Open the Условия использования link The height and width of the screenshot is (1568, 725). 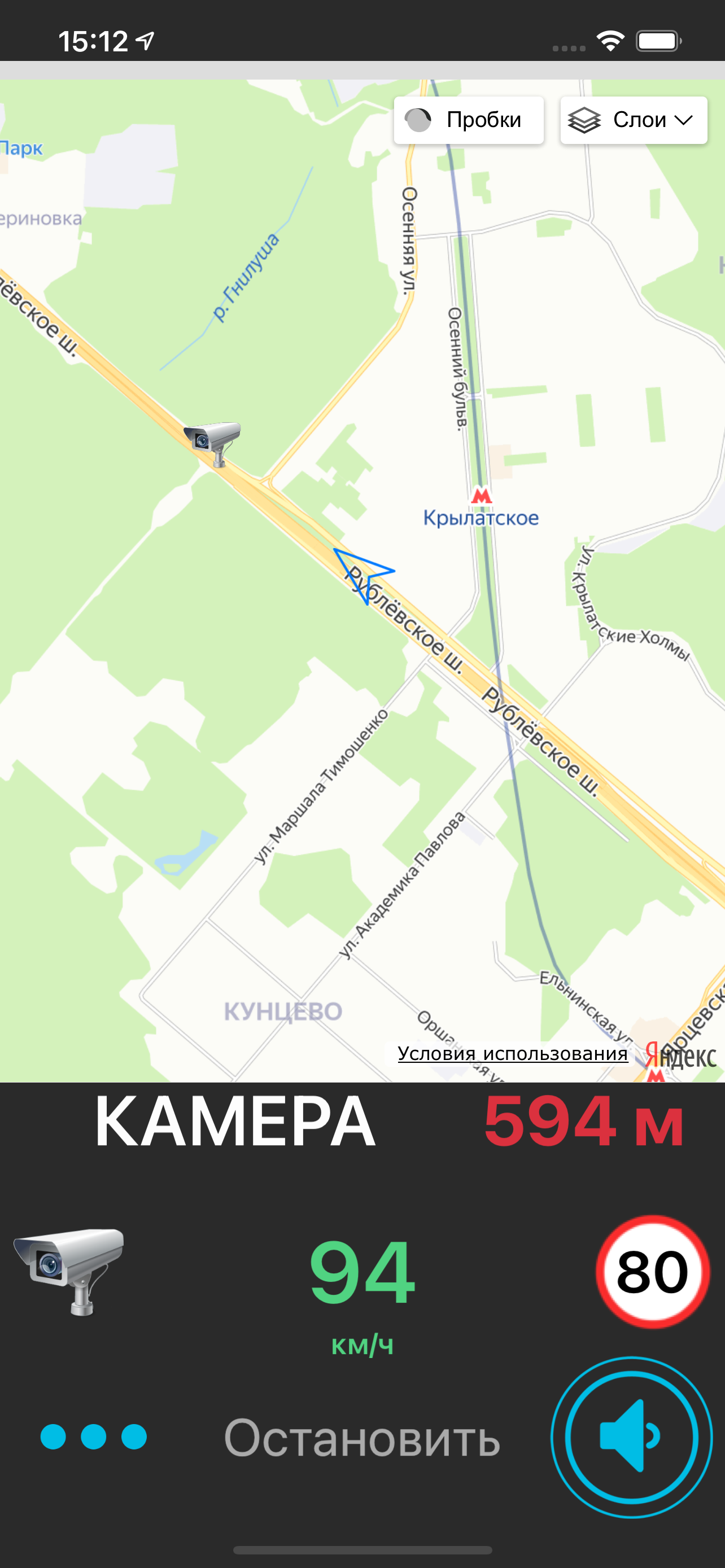(x=512, y=1054)
